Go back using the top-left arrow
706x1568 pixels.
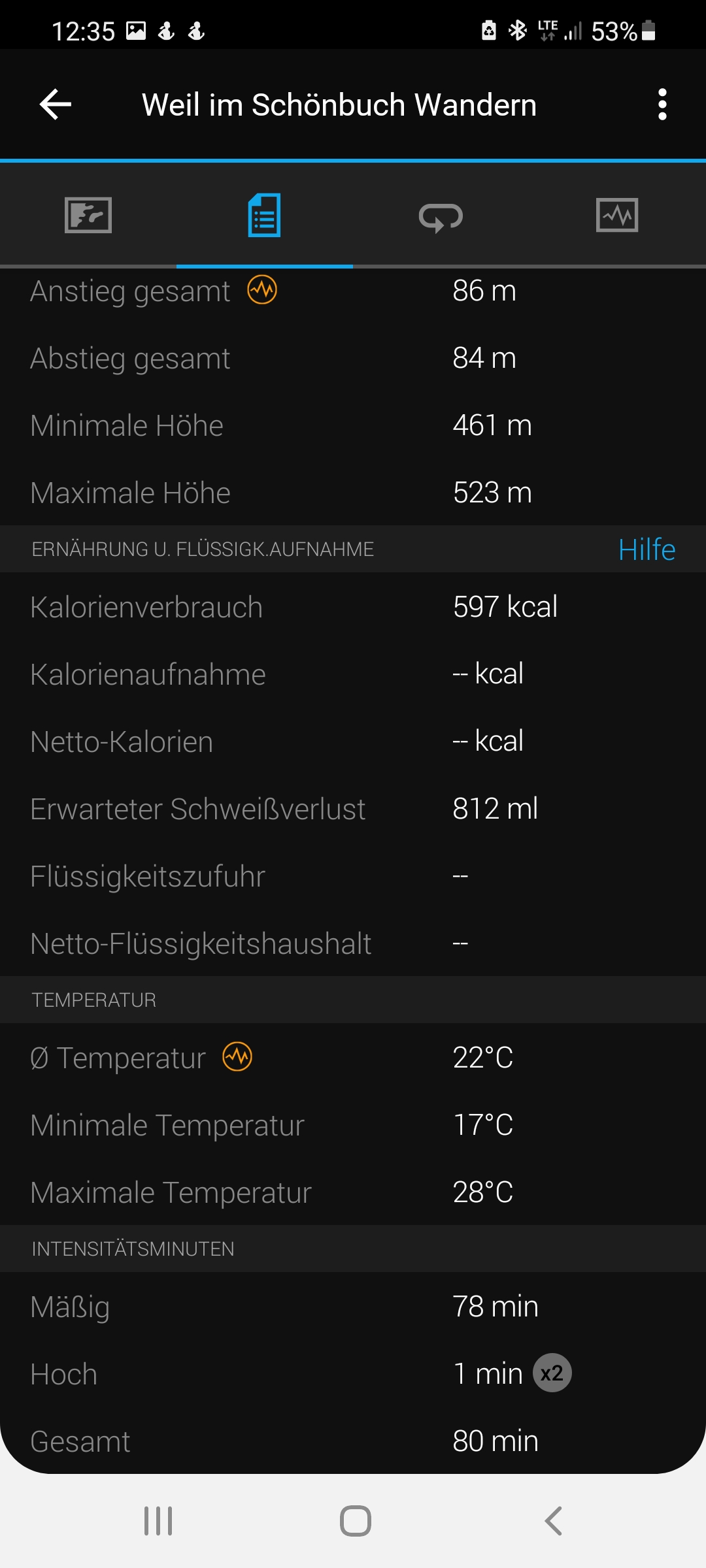56,105
